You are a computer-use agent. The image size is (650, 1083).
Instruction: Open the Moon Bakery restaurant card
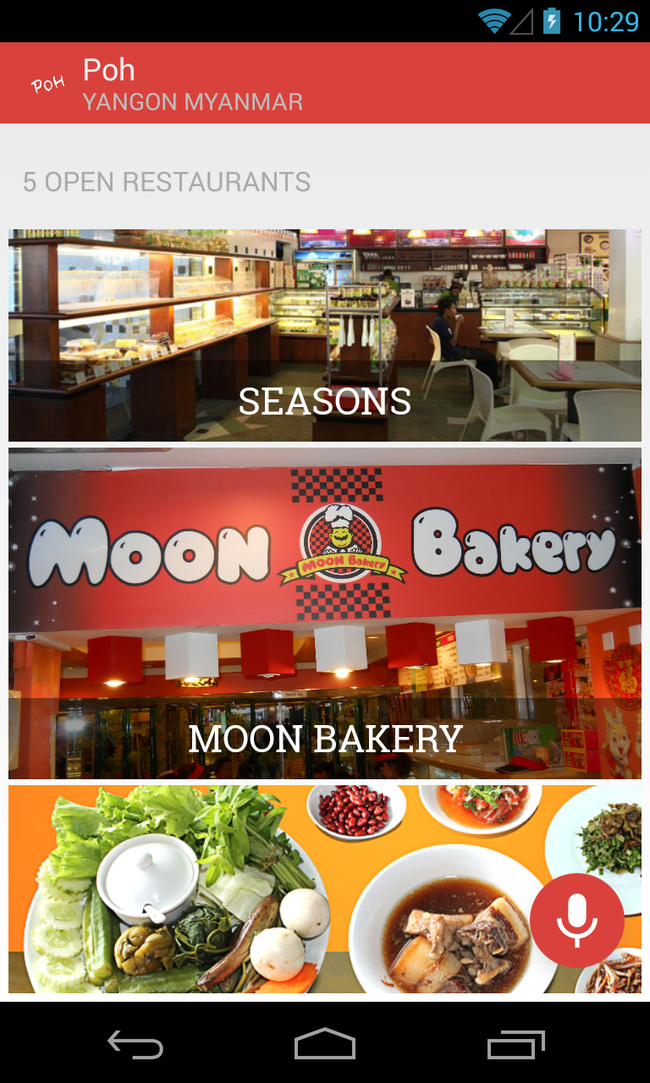[x=324, y=612]
